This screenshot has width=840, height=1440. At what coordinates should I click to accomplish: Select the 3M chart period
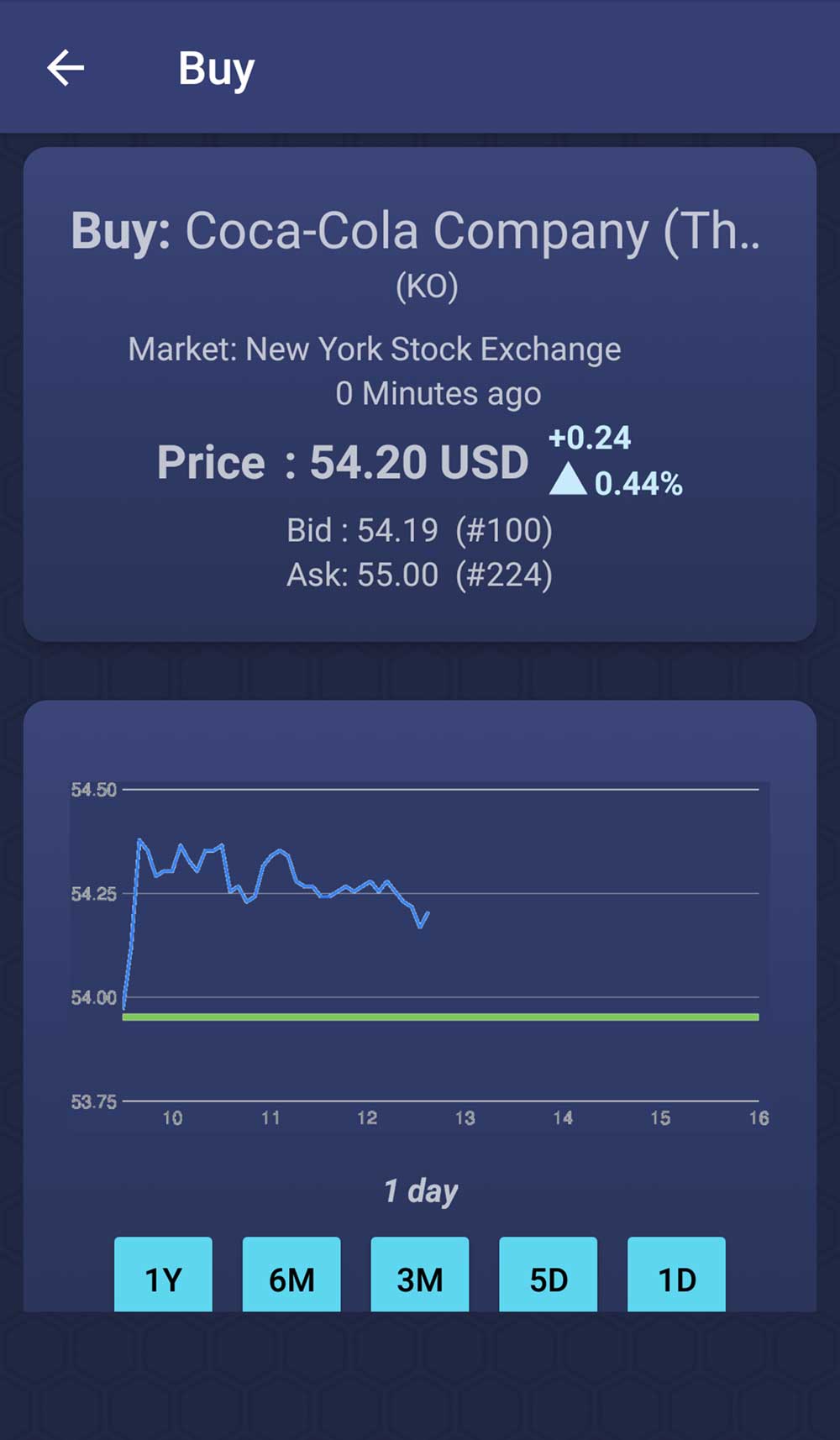pos(420,1274)
